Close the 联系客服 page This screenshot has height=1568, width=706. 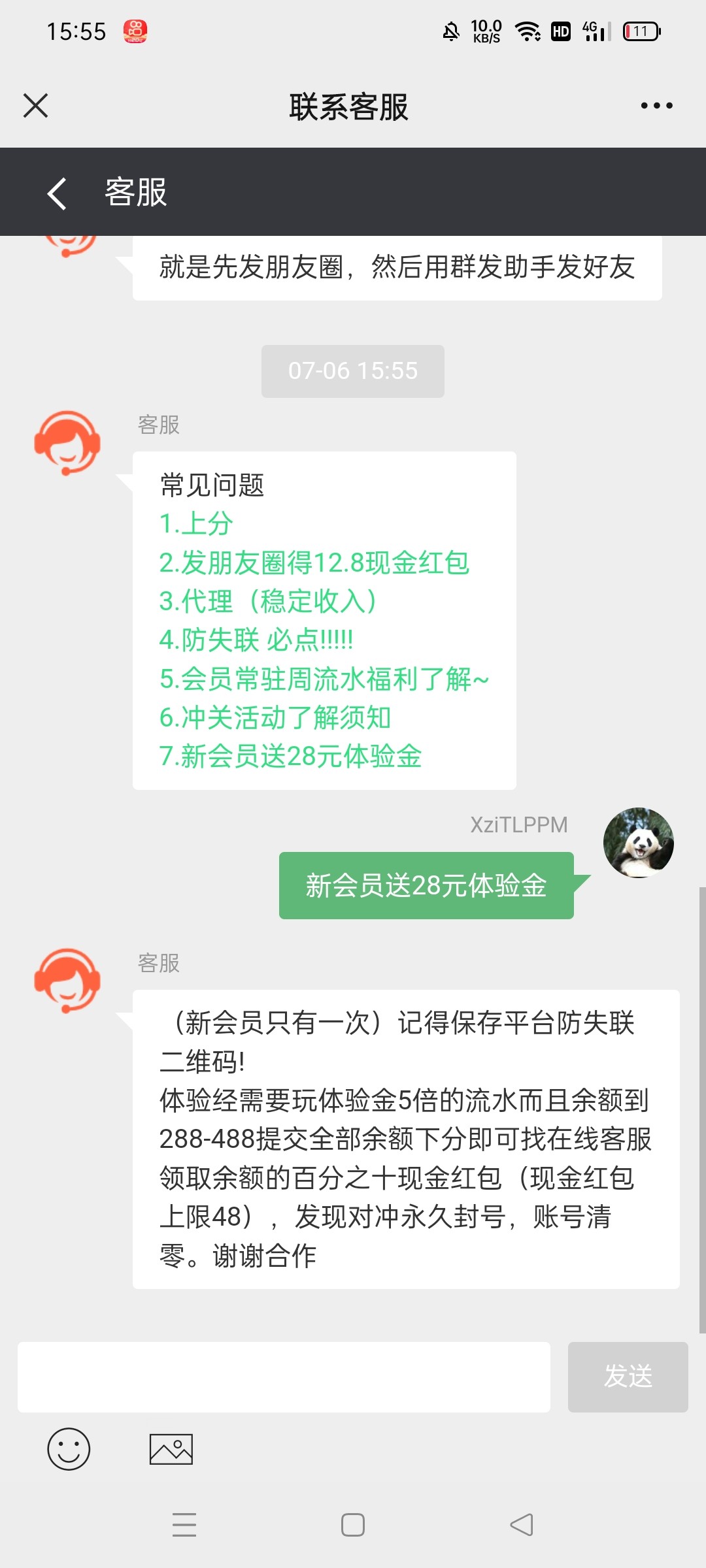(x=35, y=105)
